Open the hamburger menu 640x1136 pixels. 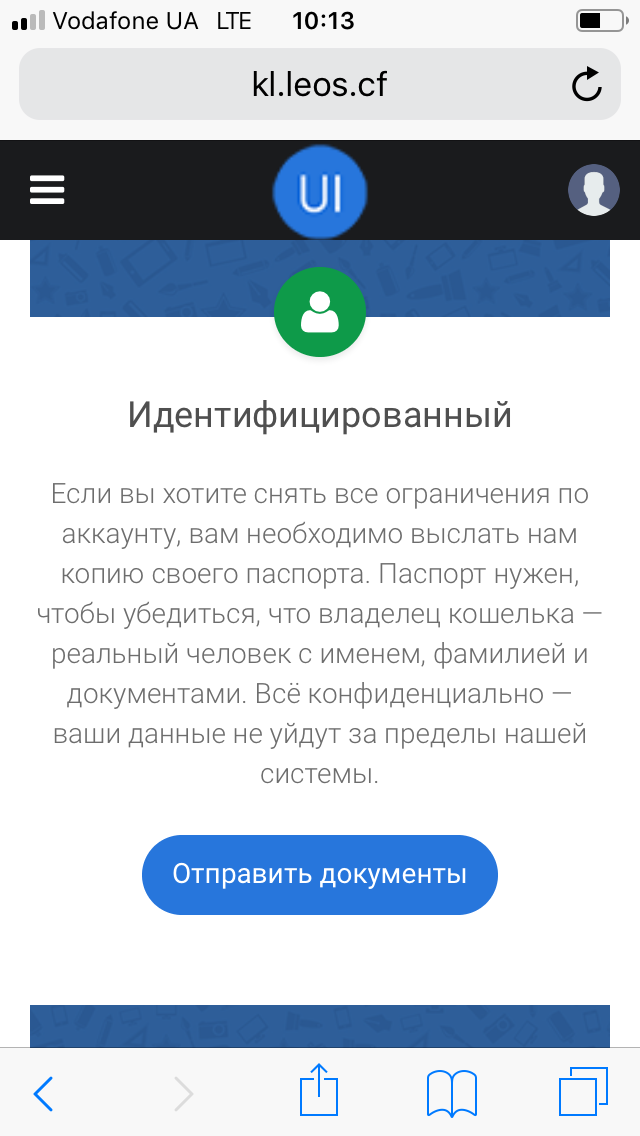47,190
